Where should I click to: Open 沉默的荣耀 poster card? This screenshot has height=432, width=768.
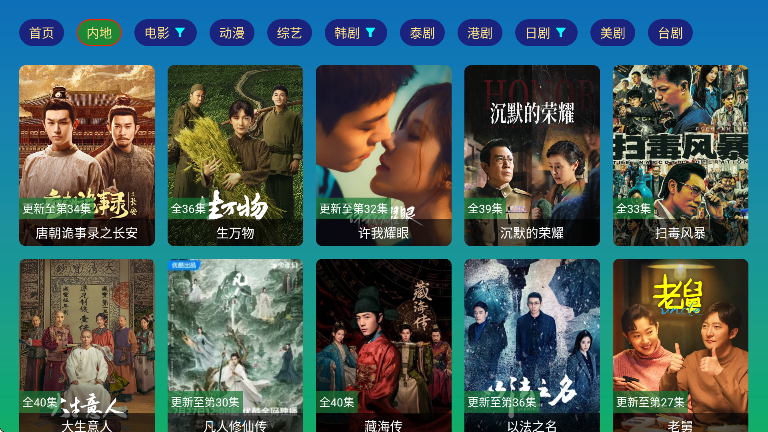[x=532, y=155]
